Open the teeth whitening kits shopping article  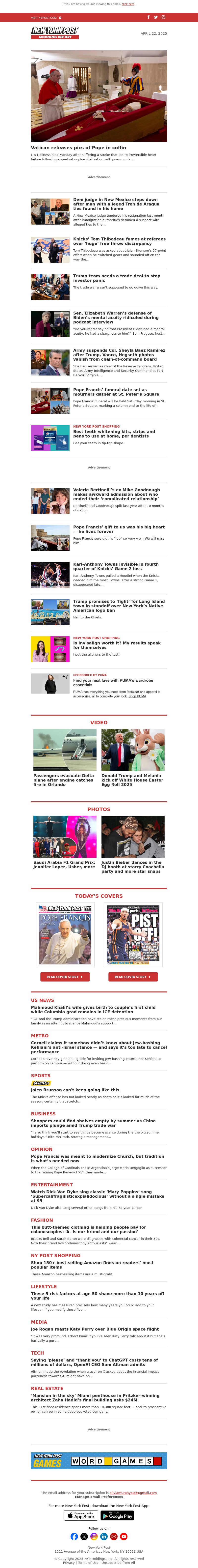coord(114,433)
